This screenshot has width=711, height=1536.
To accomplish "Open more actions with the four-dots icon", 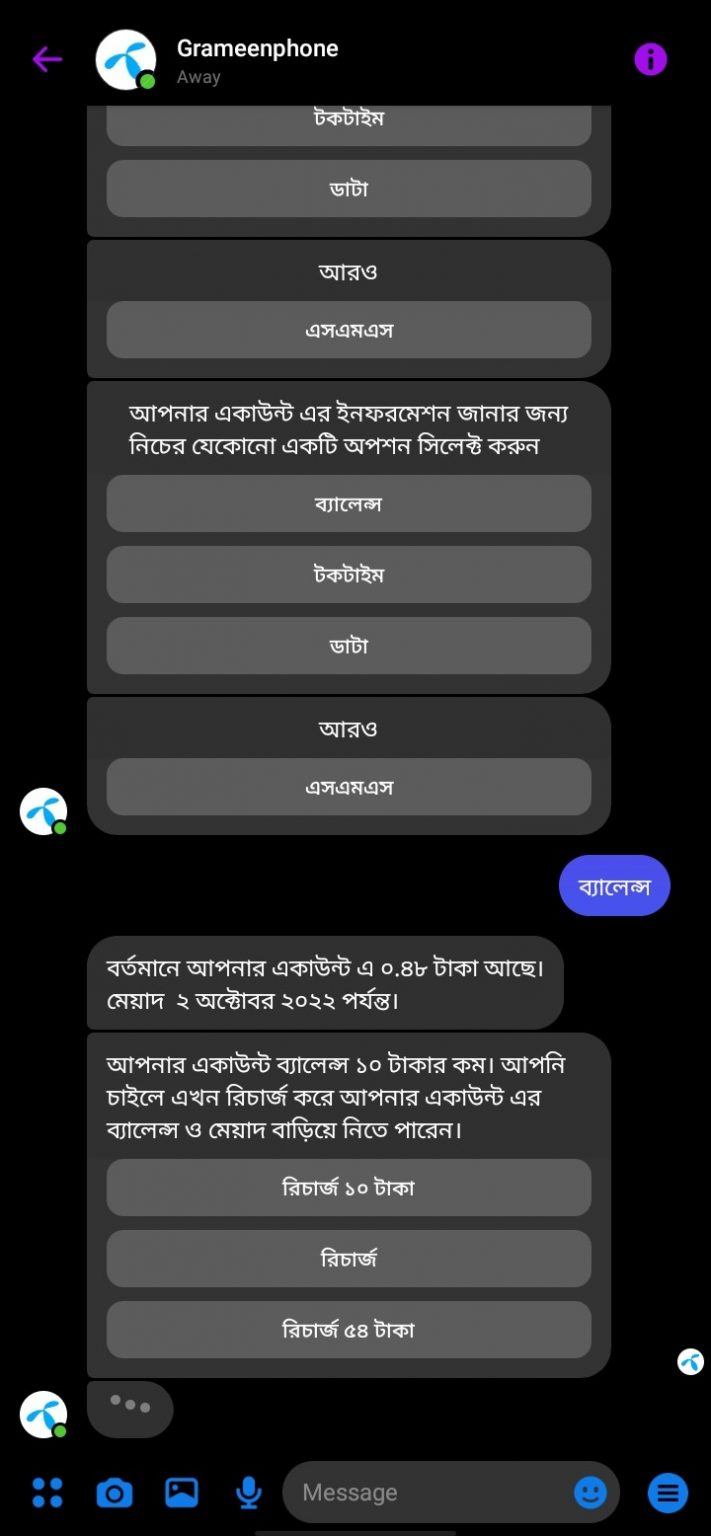I will 47,1493.
